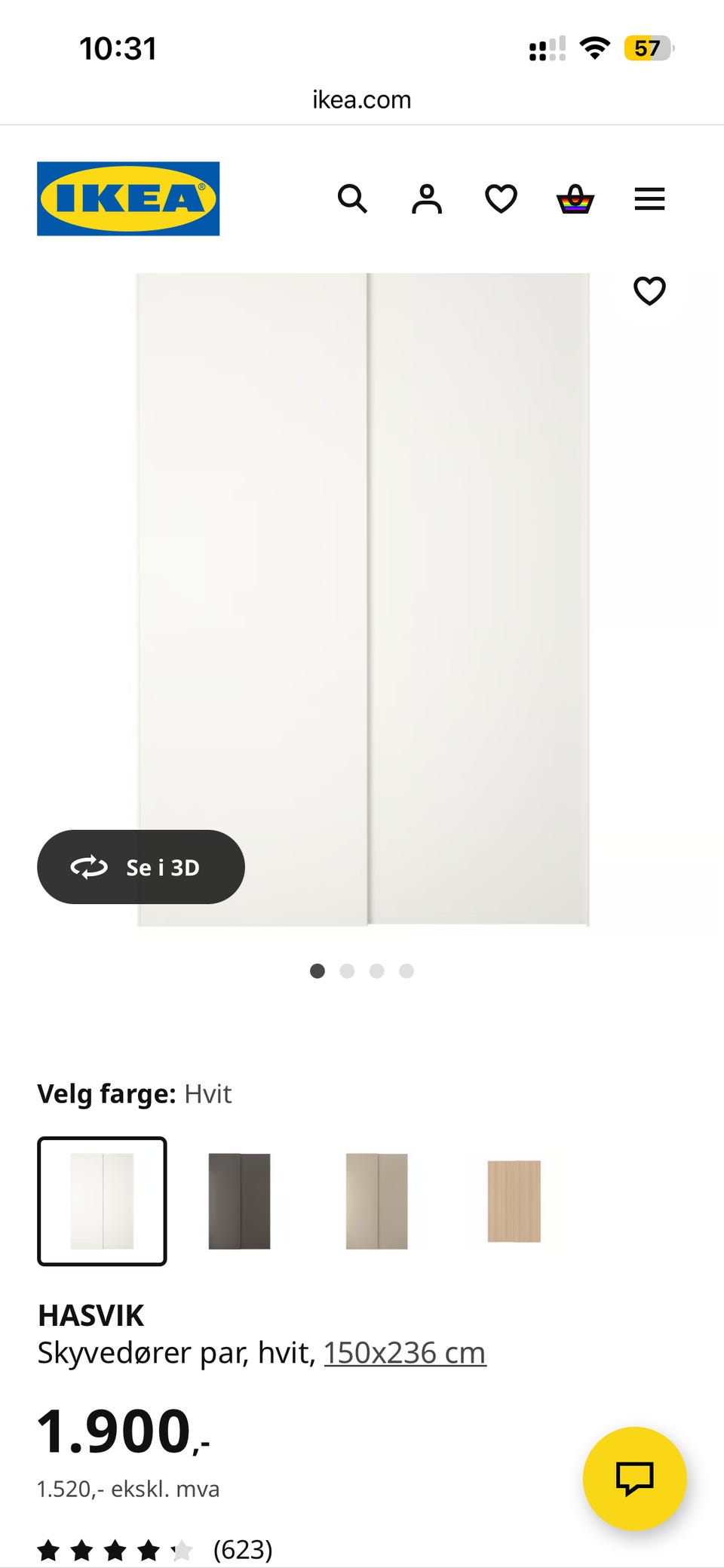Open the shopping basket
Image resolution: width=724 pixels, height=1568 pixels.
point(575,199)
